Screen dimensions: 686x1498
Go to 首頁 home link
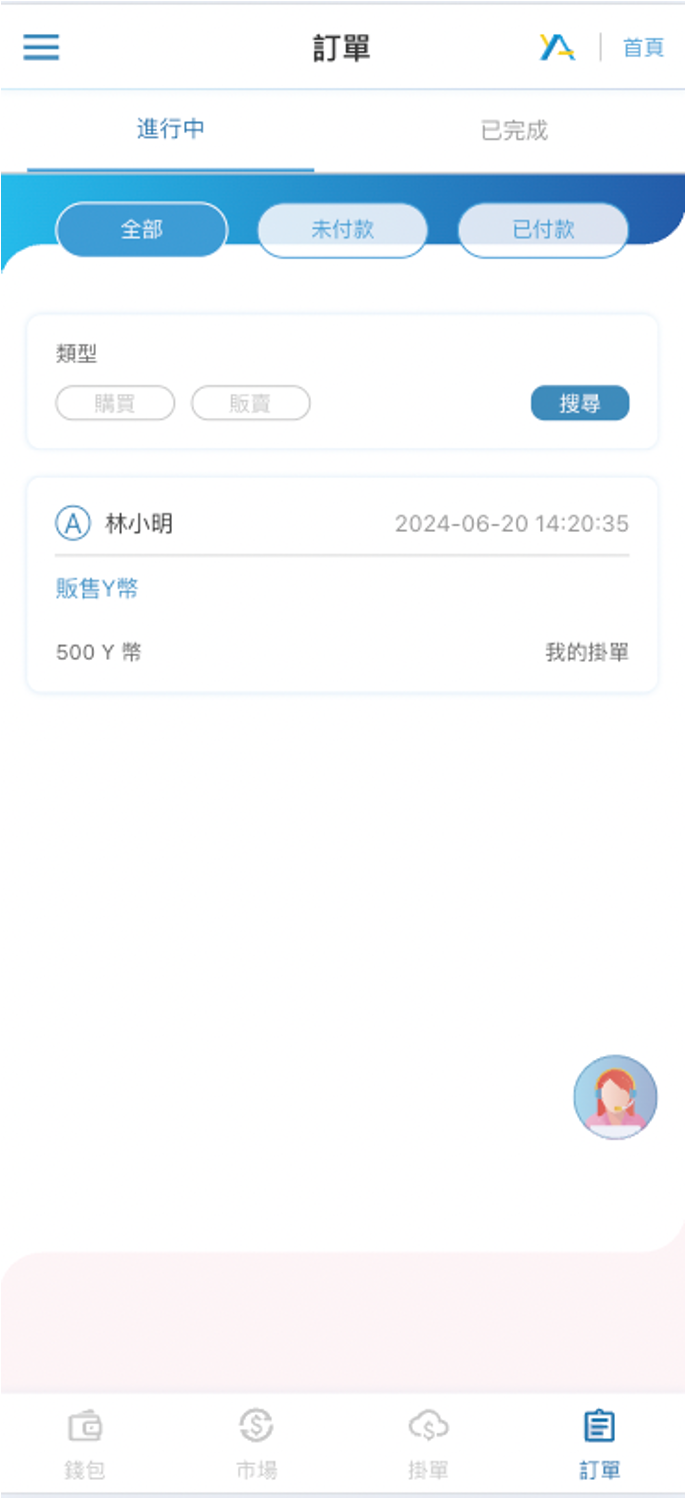643,47
